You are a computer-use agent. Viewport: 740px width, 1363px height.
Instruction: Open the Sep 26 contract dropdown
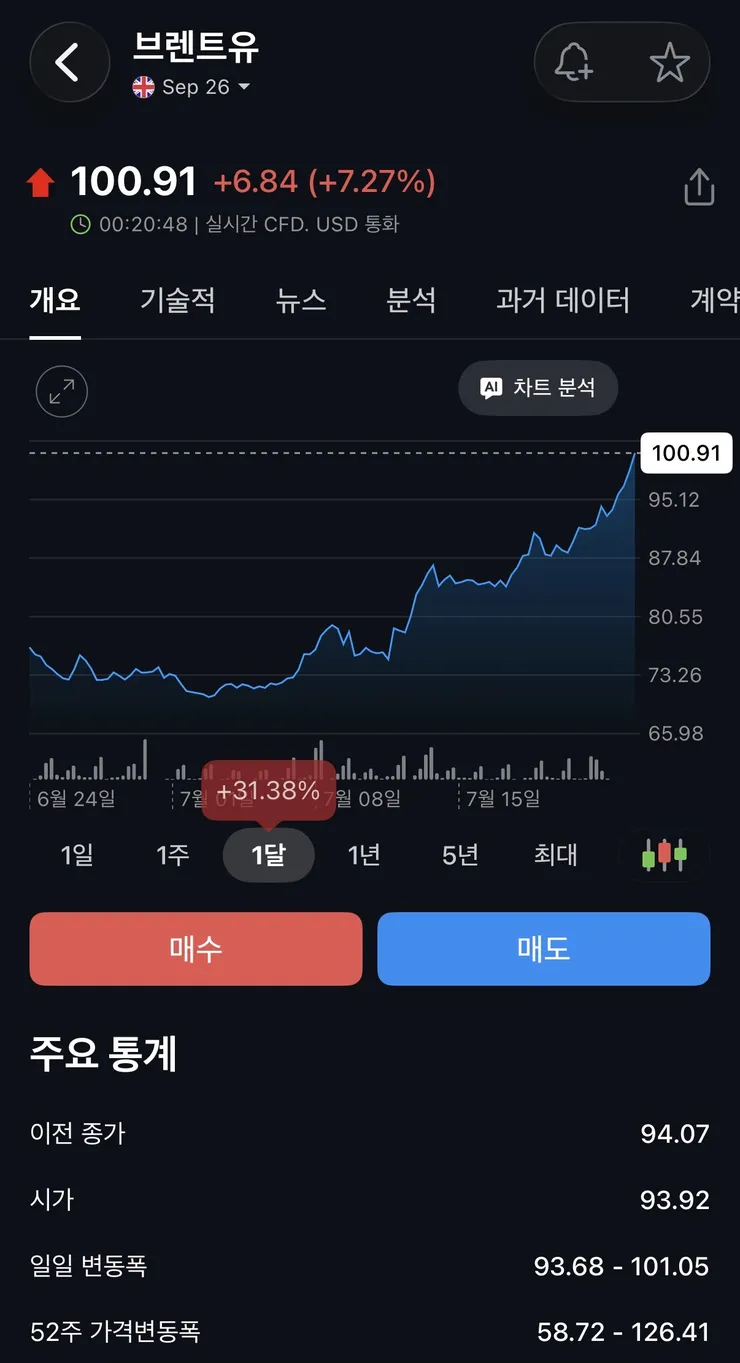[x=191, y=87]
